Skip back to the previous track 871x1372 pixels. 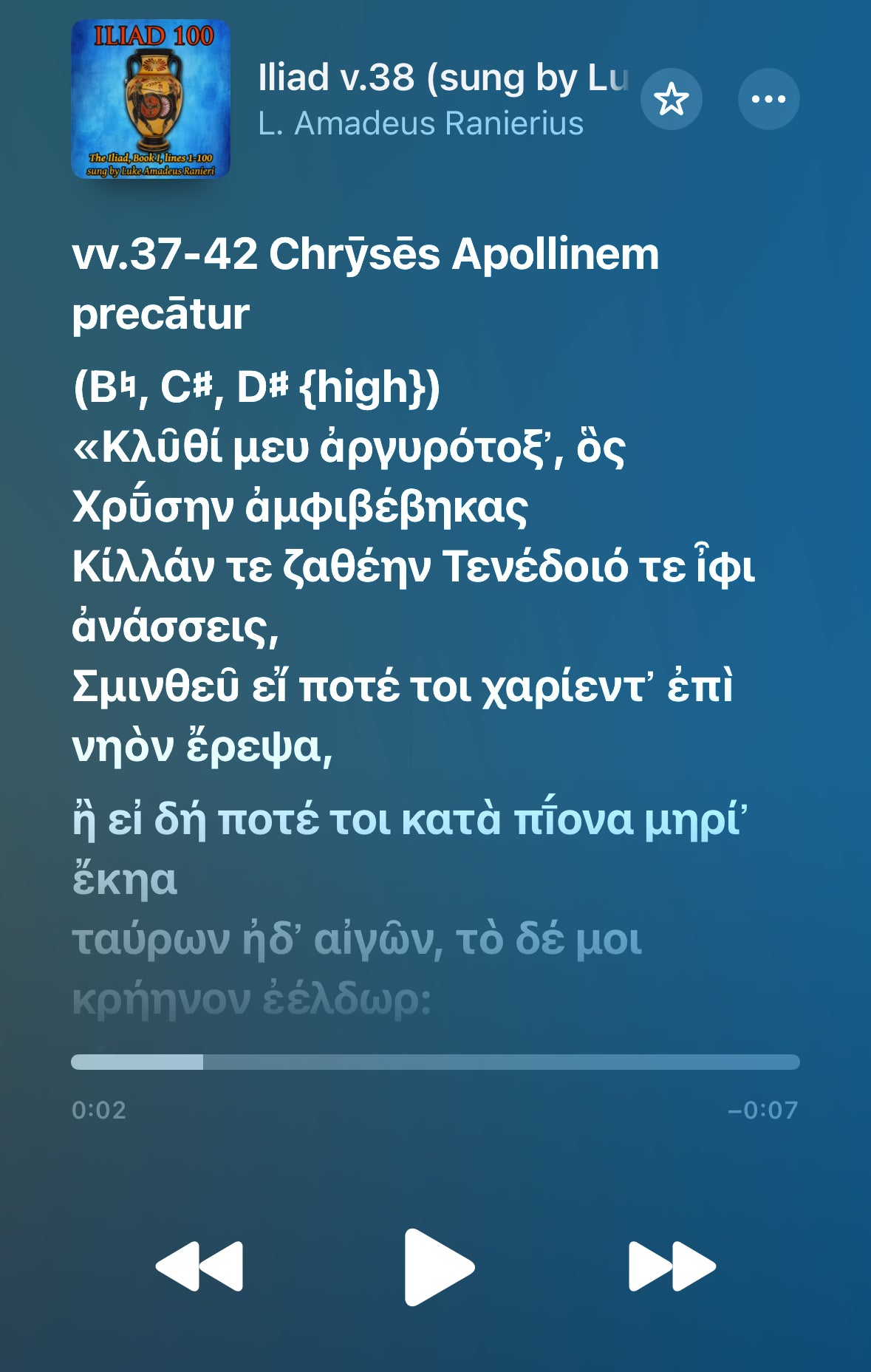[x=199, y=1266]
